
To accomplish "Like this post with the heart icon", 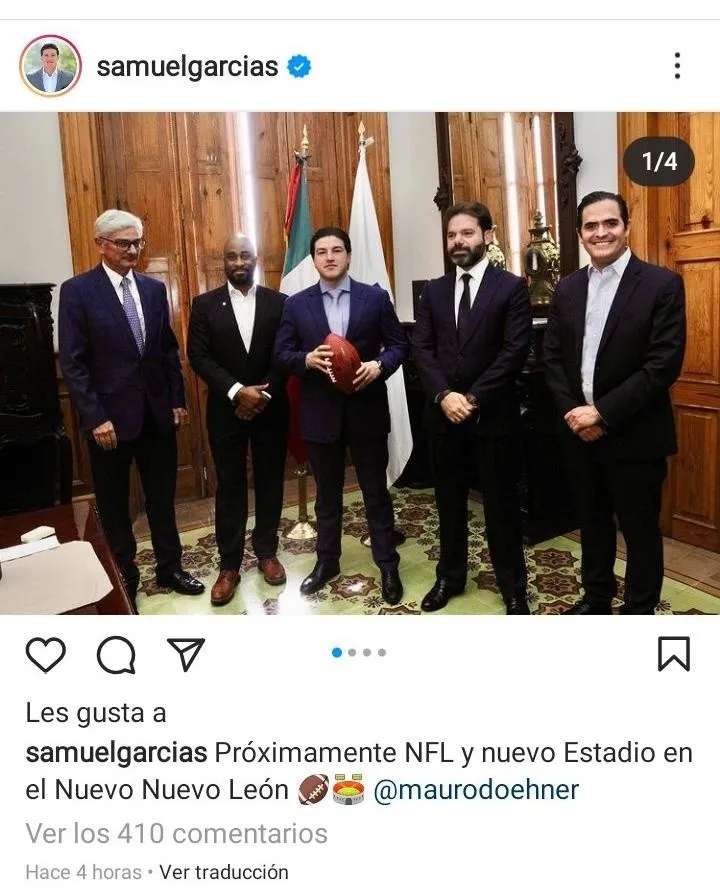I will tap(46, 654).
